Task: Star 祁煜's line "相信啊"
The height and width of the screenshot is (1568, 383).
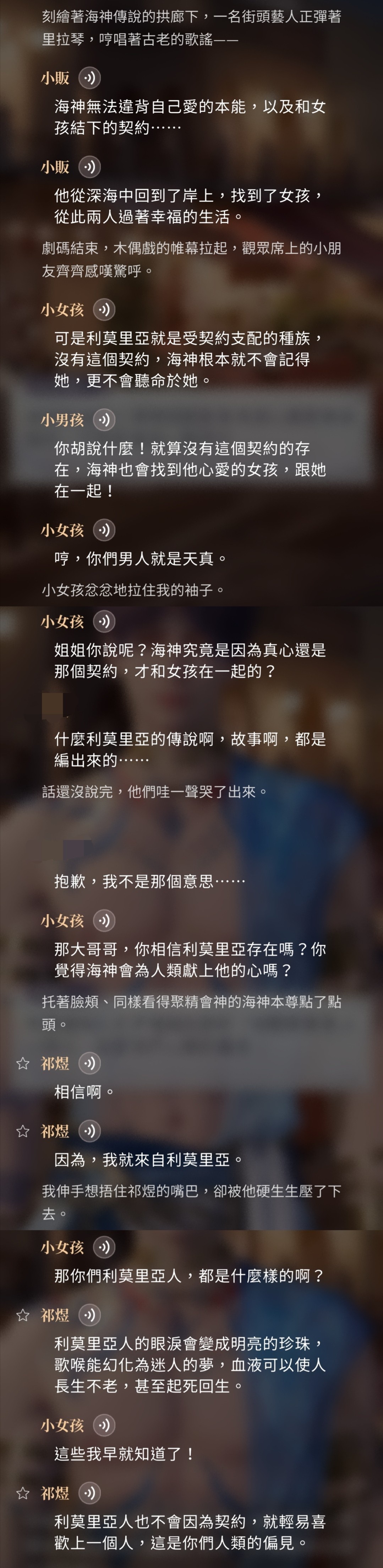Action: pos(23,1063)
